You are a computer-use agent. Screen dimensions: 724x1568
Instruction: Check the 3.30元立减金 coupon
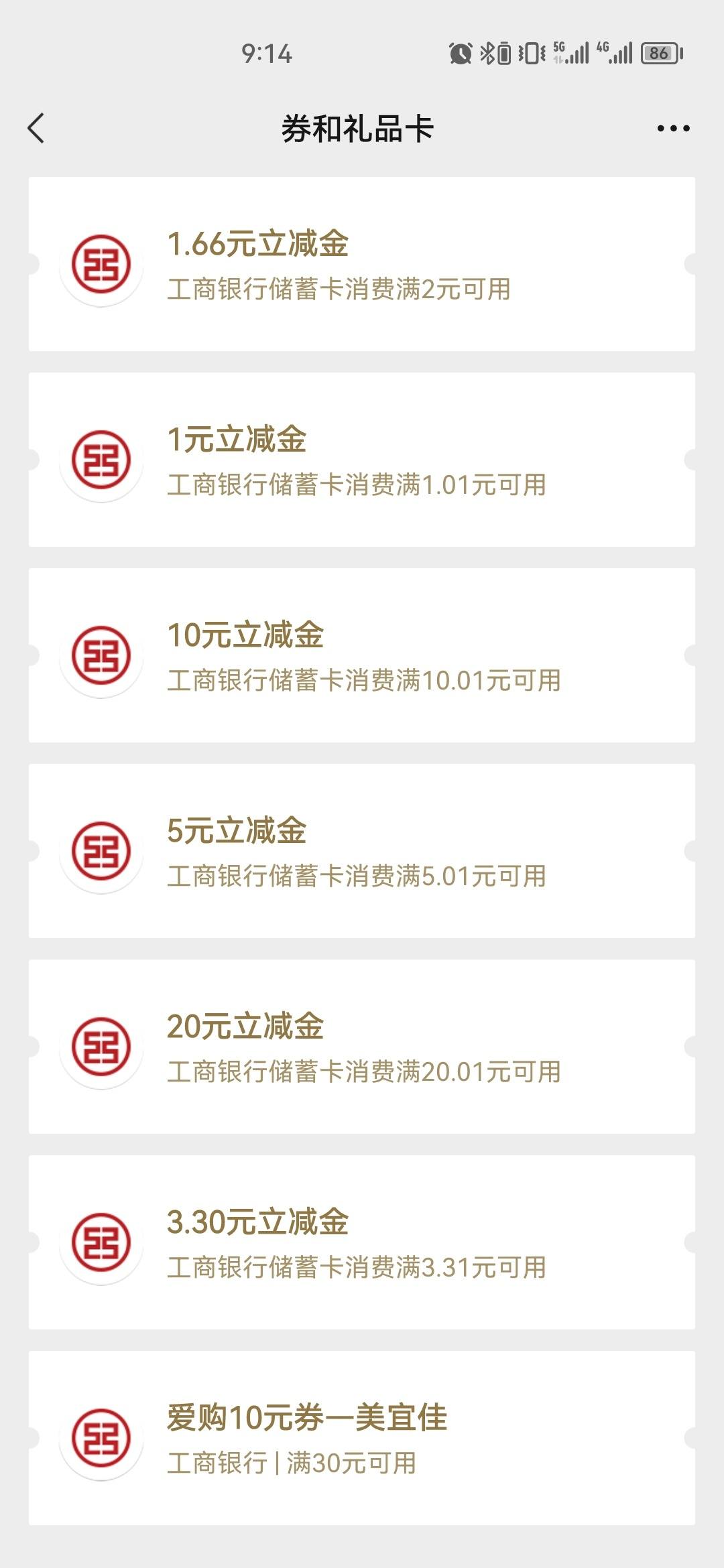click(362, 1242)
